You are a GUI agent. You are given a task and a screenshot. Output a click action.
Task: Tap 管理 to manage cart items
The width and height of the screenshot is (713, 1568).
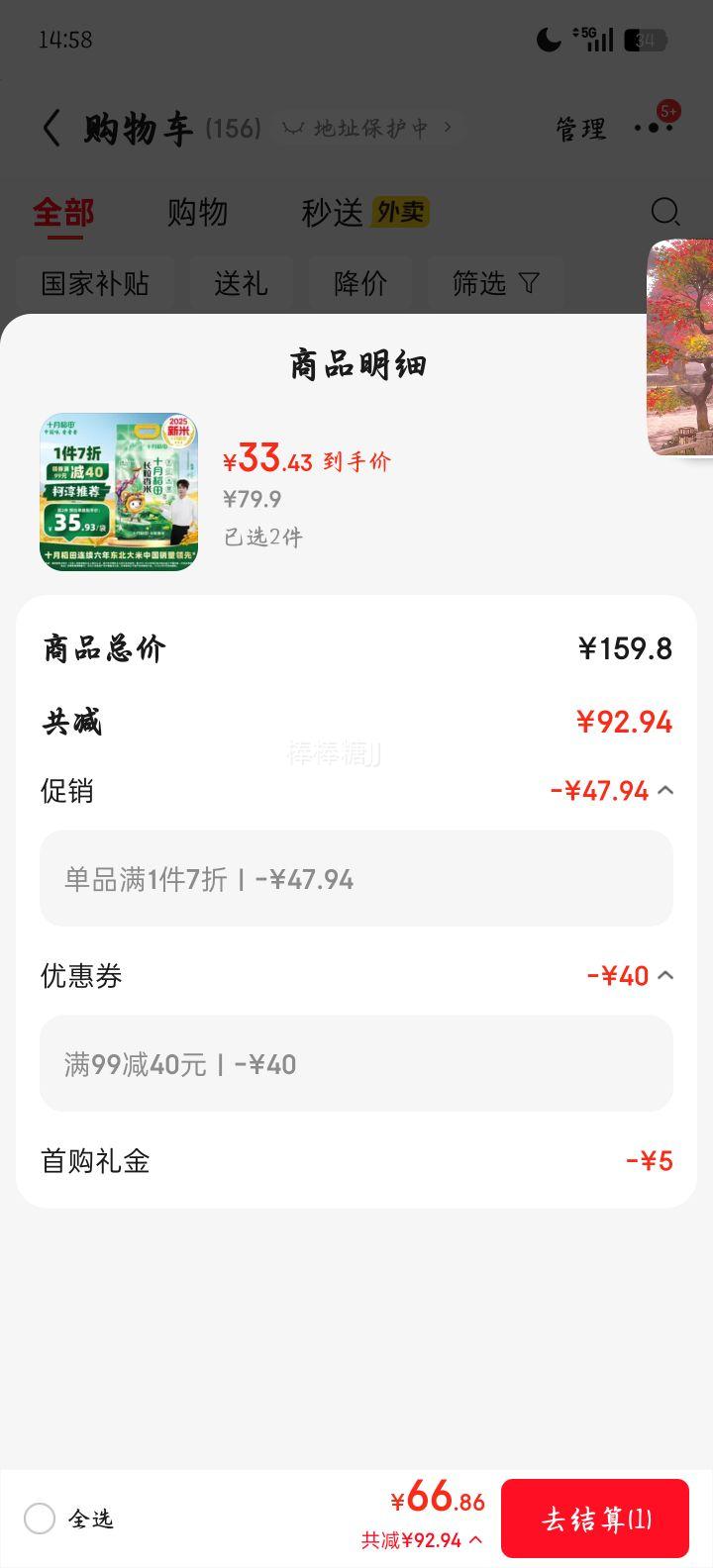click(x=581, y=130)
